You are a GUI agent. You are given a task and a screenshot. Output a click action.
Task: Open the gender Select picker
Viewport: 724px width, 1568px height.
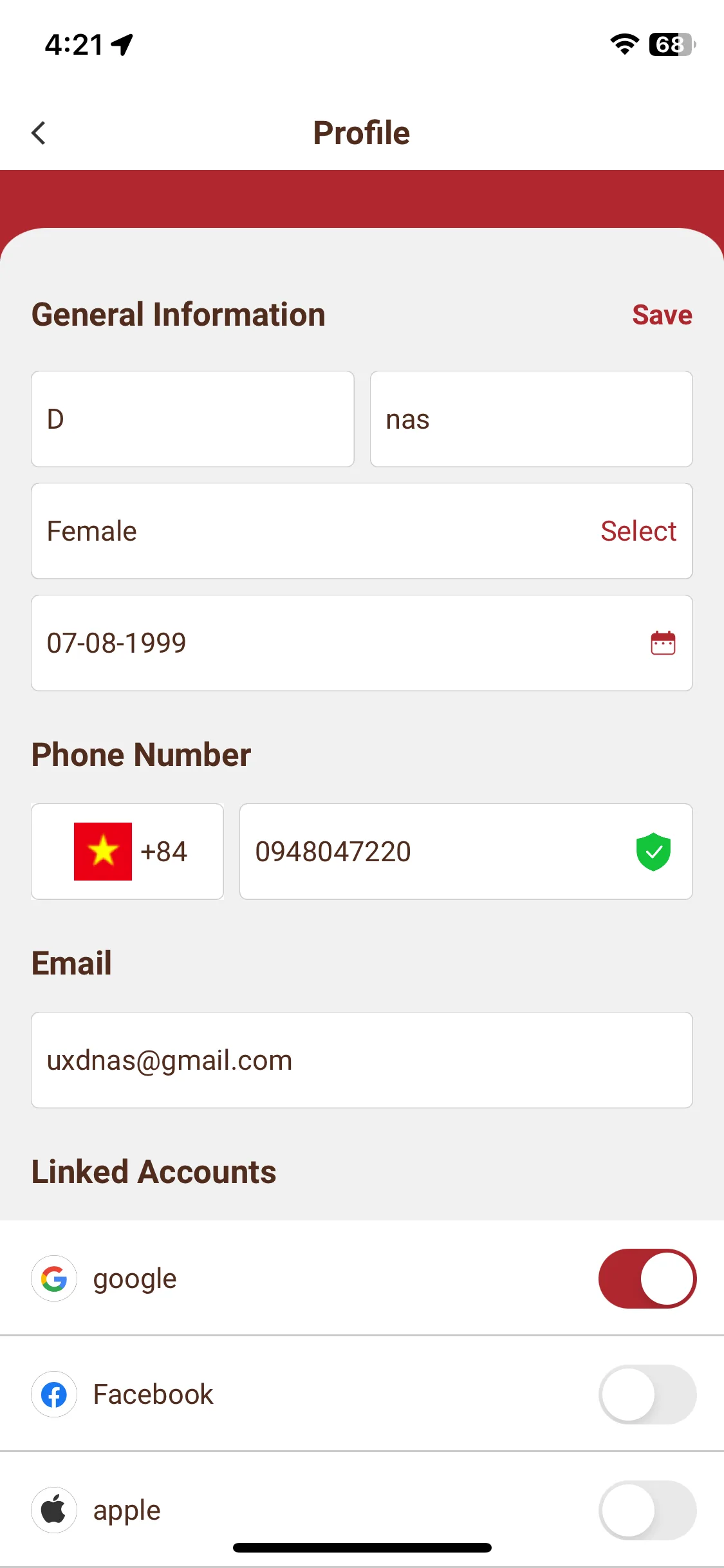[637, 532]
